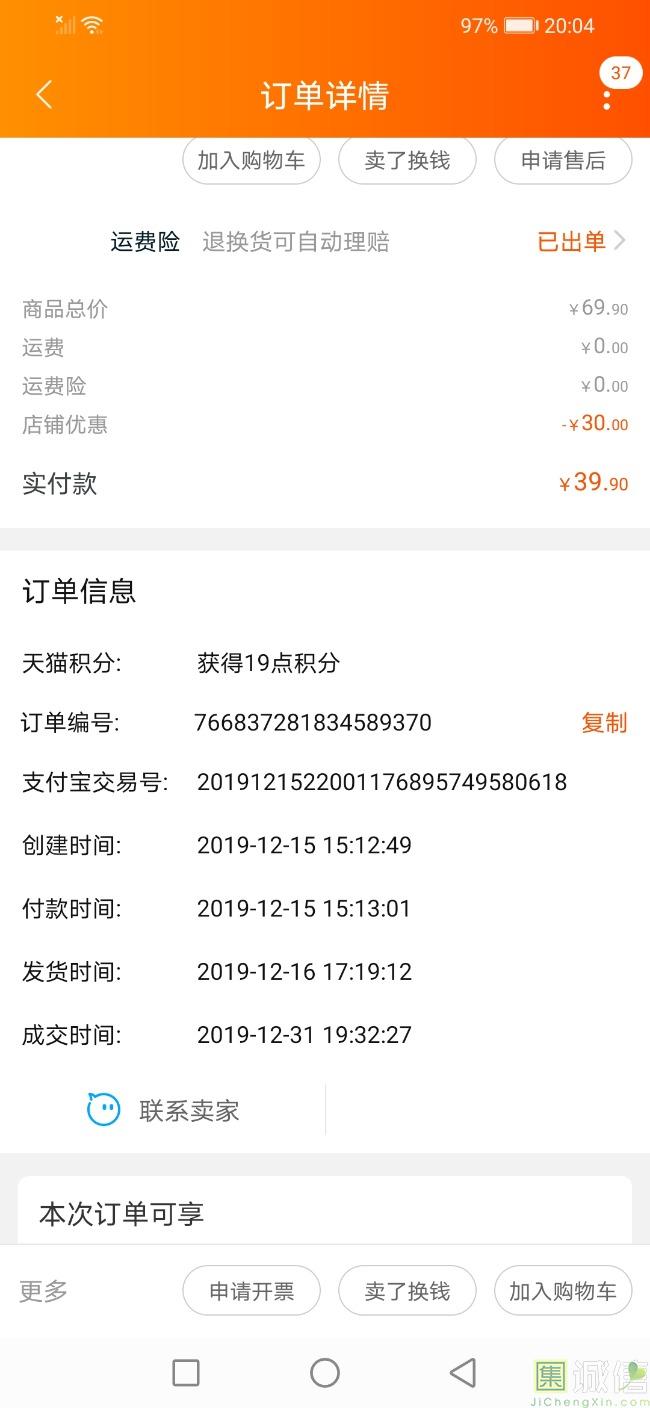The image size is (650, 1408).
Task: Open 运费险 已出单 details
Action: coord(581,241)
